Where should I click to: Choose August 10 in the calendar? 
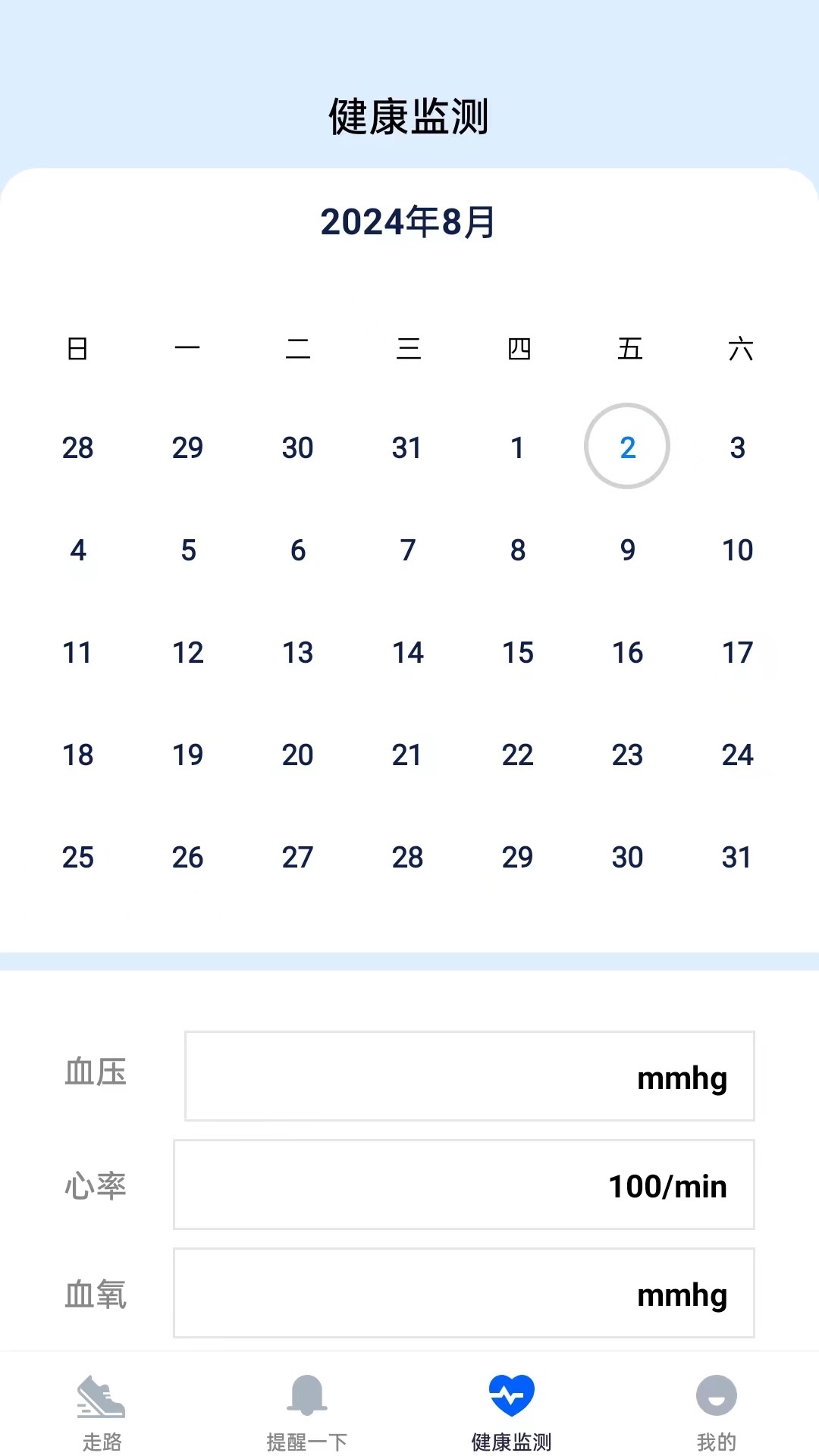(737, 550)
